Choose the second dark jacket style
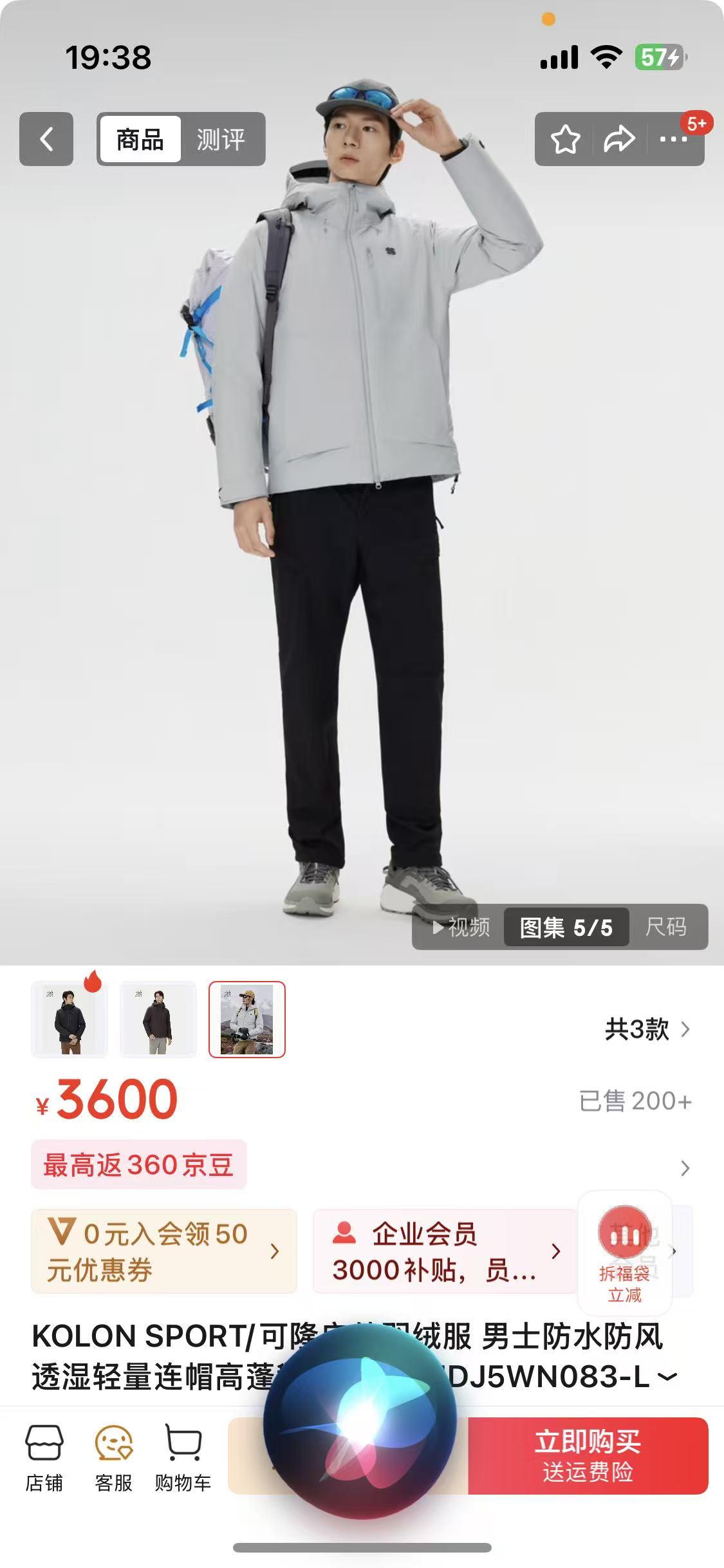The width and height of the screenshot is (724, 1568). pos(158,1020)
